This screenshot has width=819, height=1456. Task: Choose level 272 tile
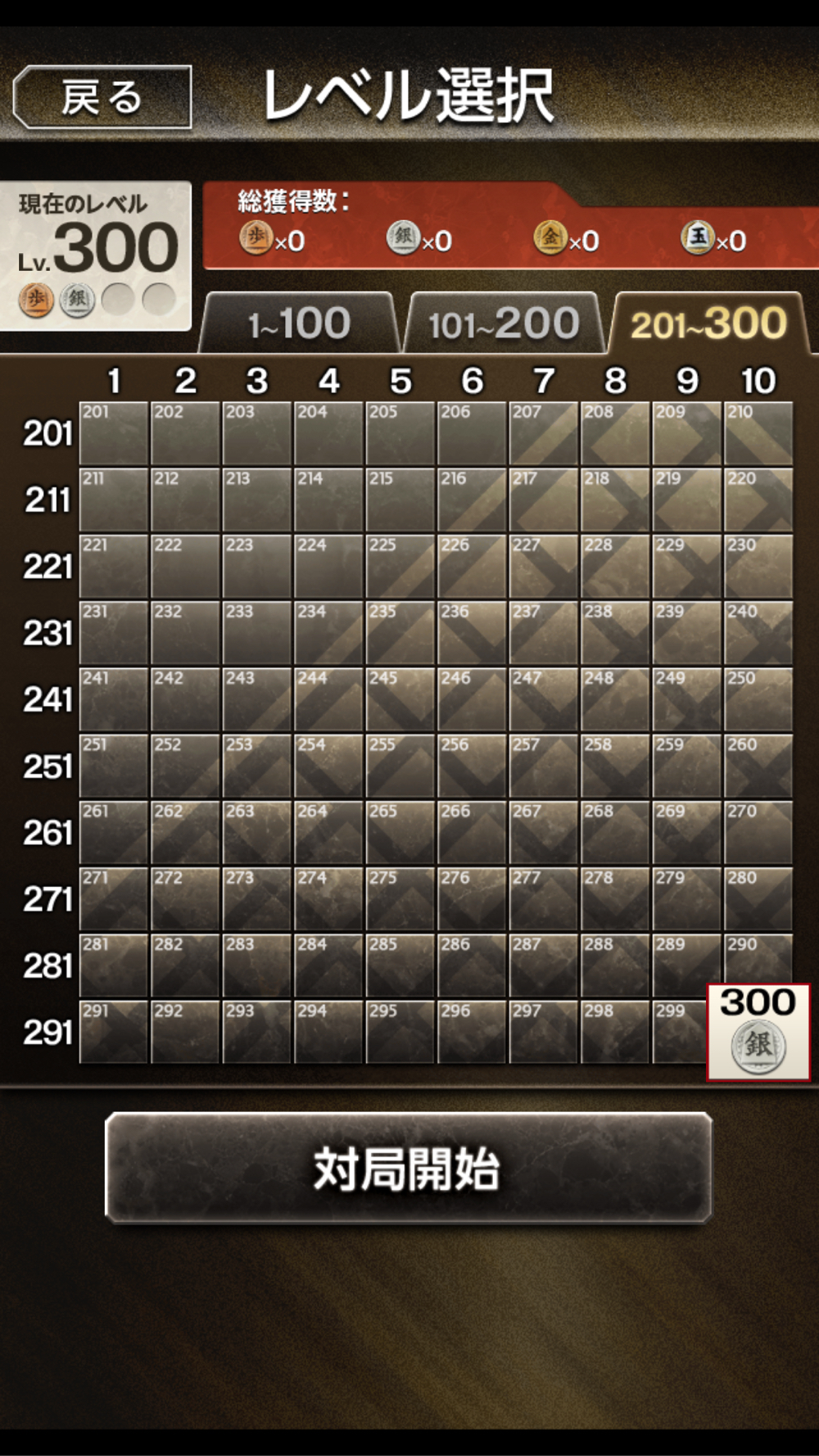(x=185, y=899)
